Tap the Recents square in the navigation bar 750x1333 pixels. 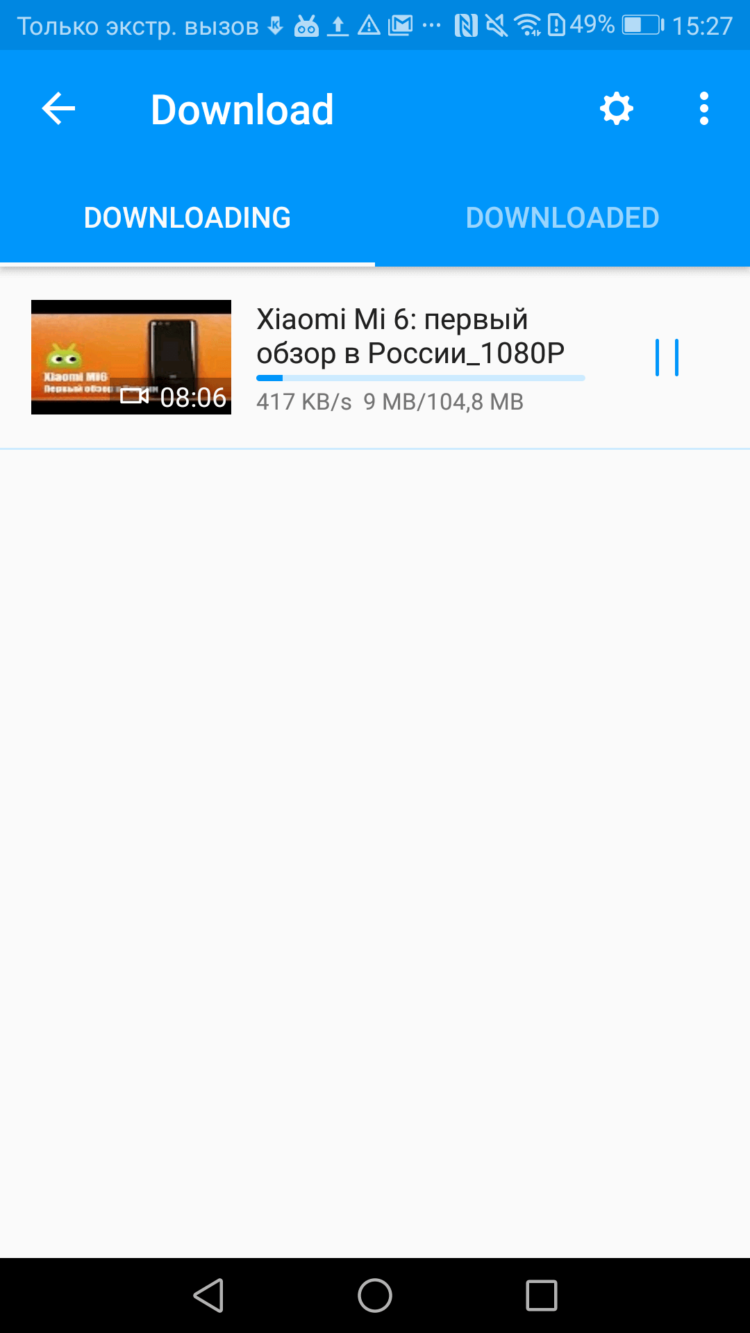541,1295
